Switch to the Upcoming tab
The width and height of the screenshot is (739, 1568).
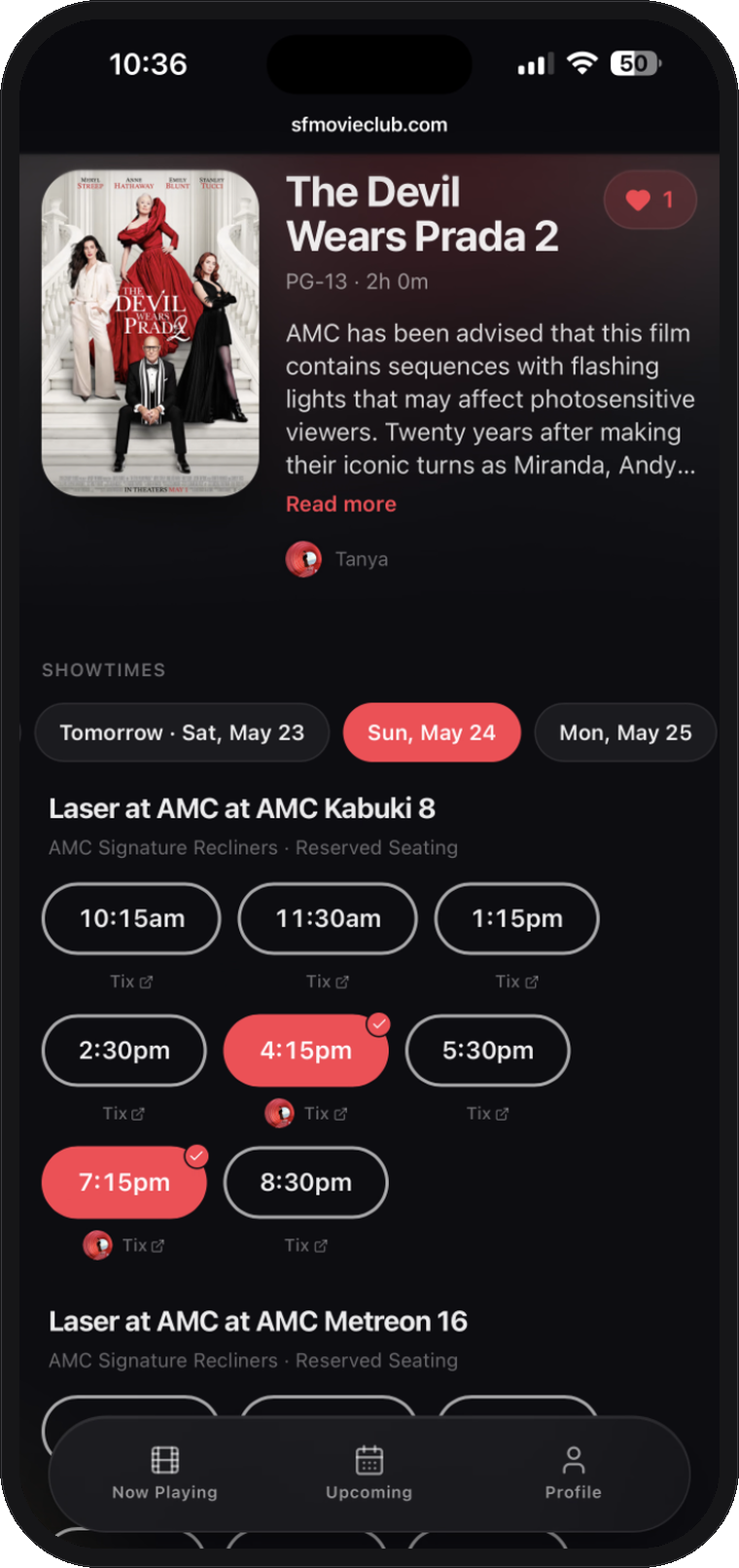tap(369, 1473)
